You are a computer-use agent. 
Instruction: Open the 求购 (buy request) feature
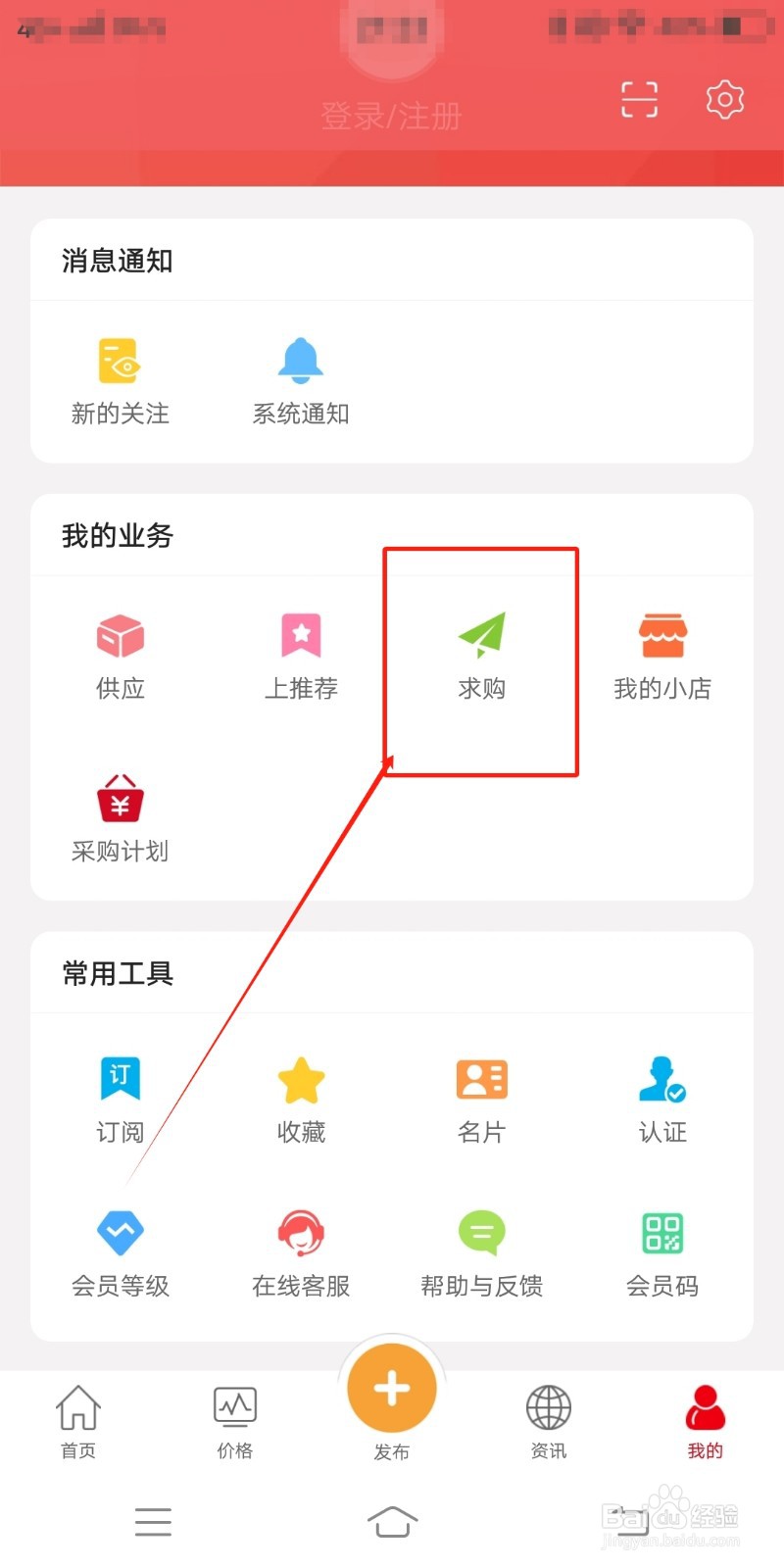pyautogui.click(x=481, y=657)
